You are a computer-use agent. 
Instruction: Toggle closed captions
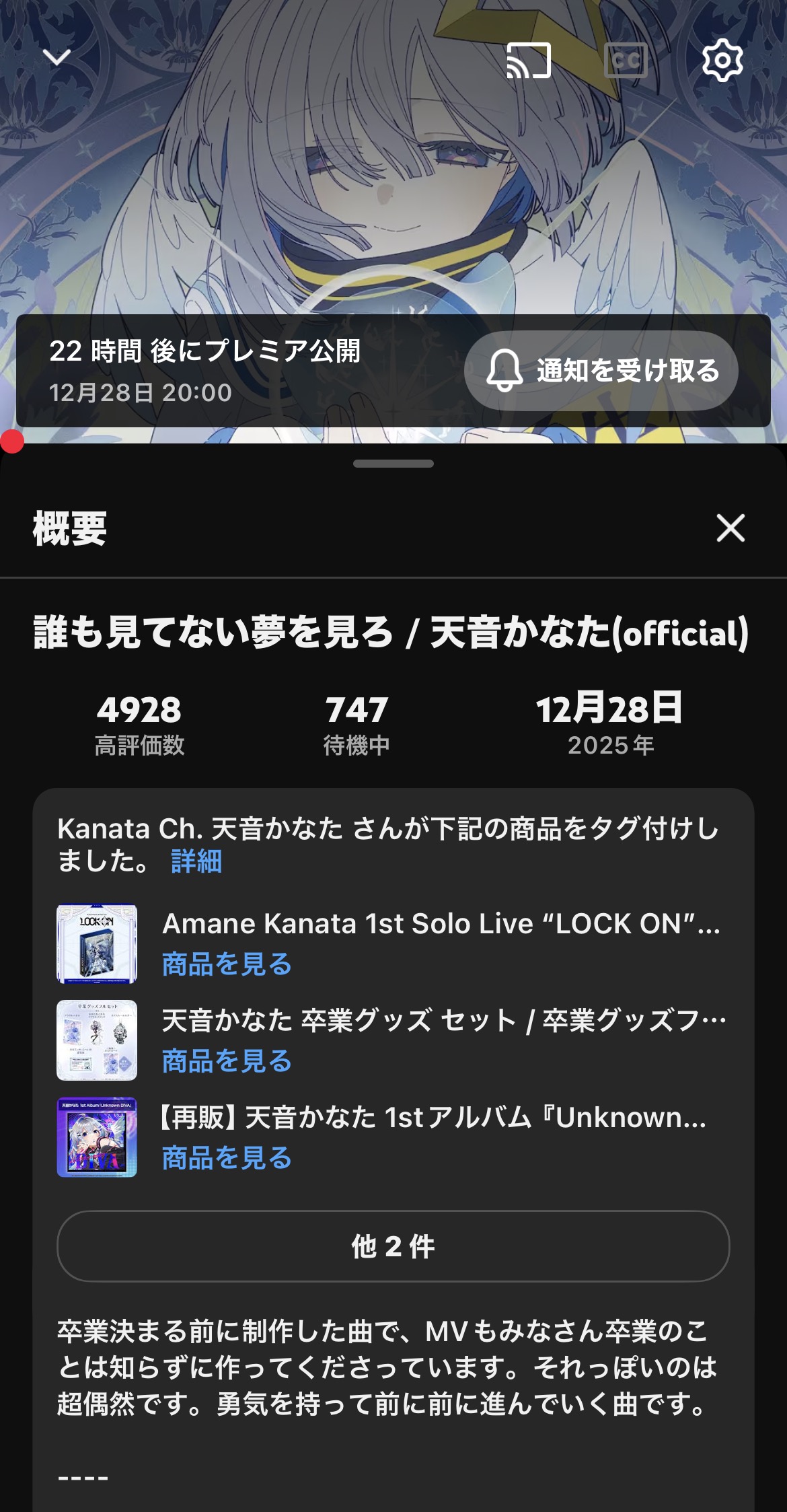point(626,61)
